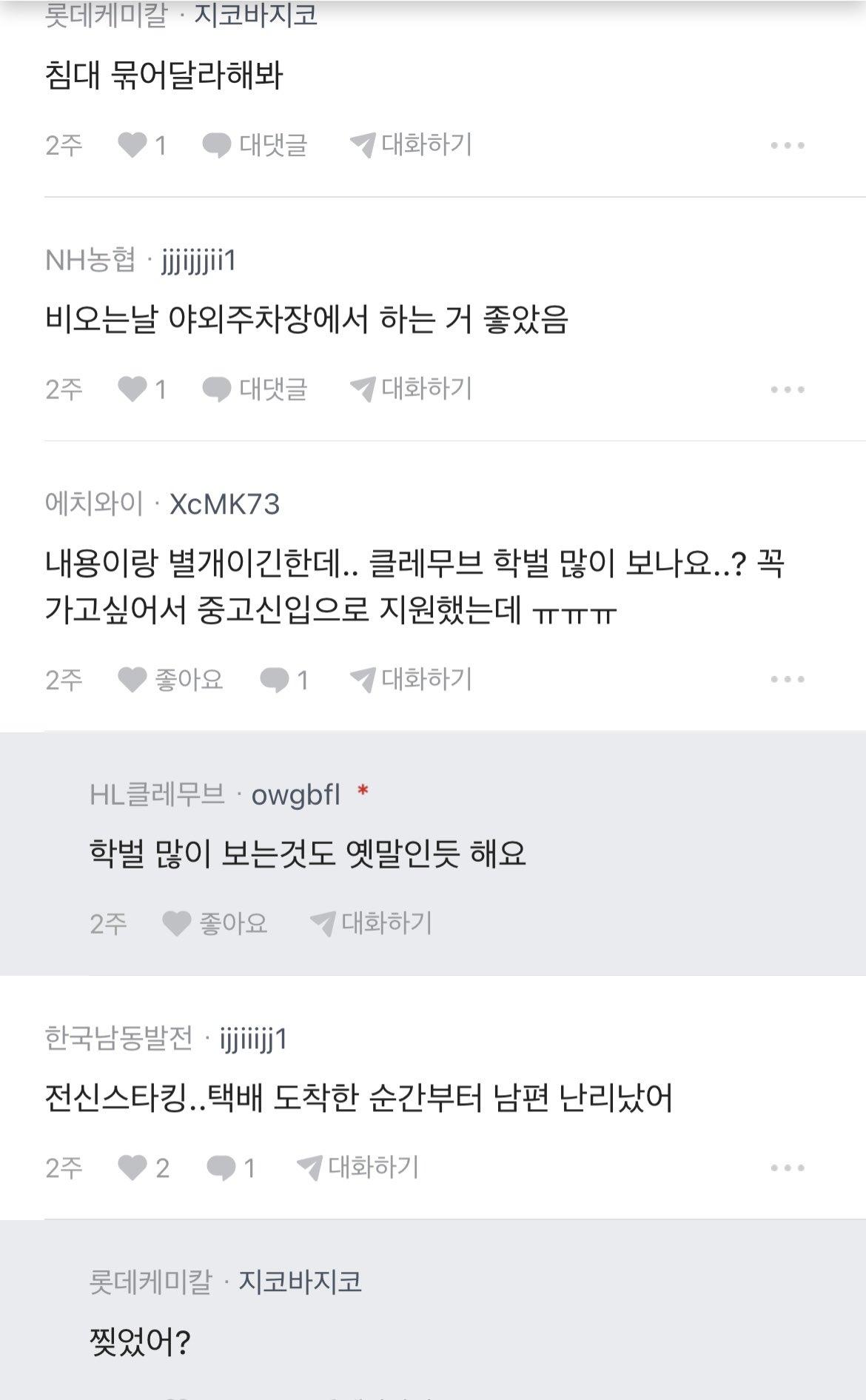Reply with 대댓글 to NH농협 comment
Screen dimensions: 866x1400
point(255,389)
